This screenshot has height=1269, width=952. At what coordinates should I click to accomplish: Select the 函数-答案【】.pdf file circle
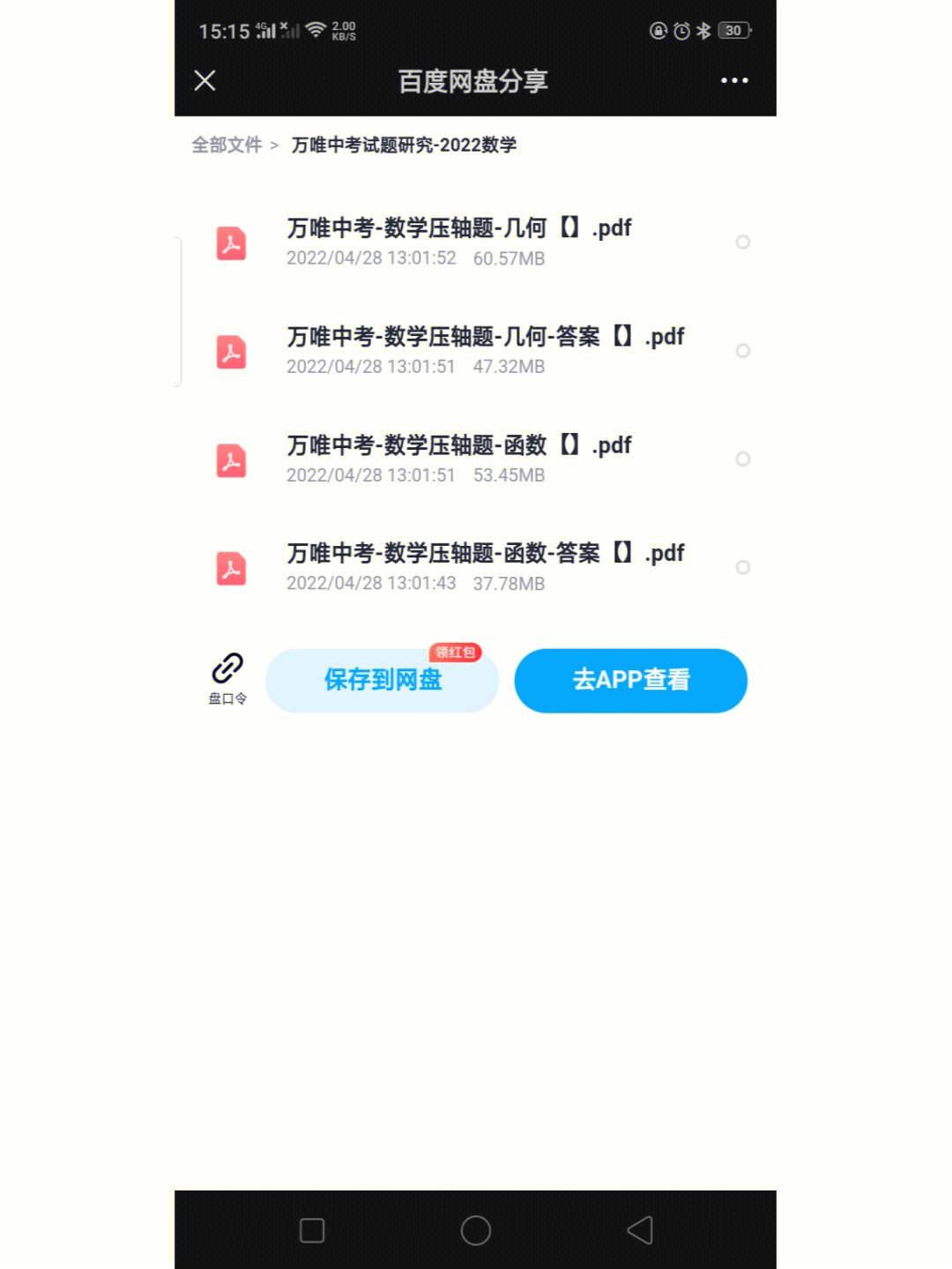[743, 567]
